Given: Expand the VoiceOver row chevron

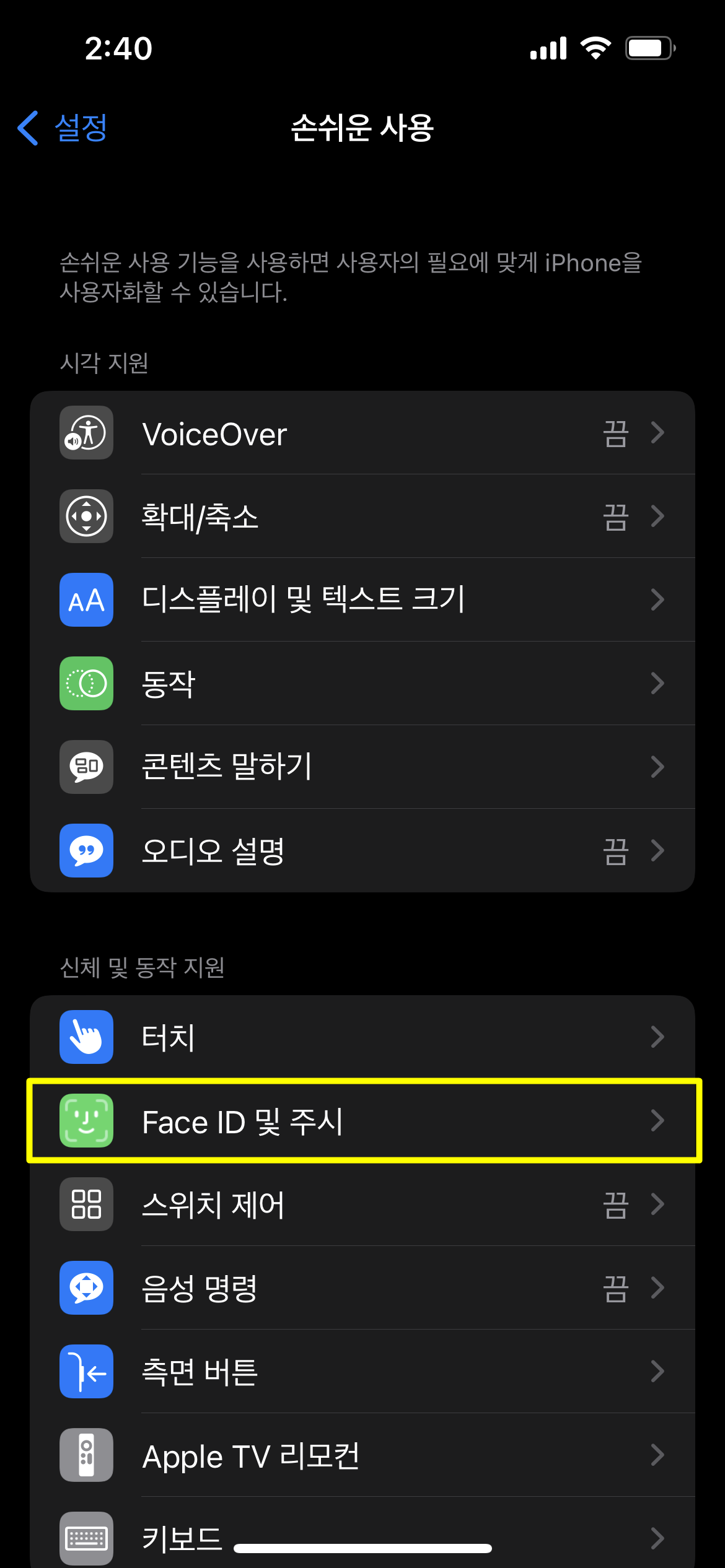Looking at the screenshot, I should pos(658,433).
